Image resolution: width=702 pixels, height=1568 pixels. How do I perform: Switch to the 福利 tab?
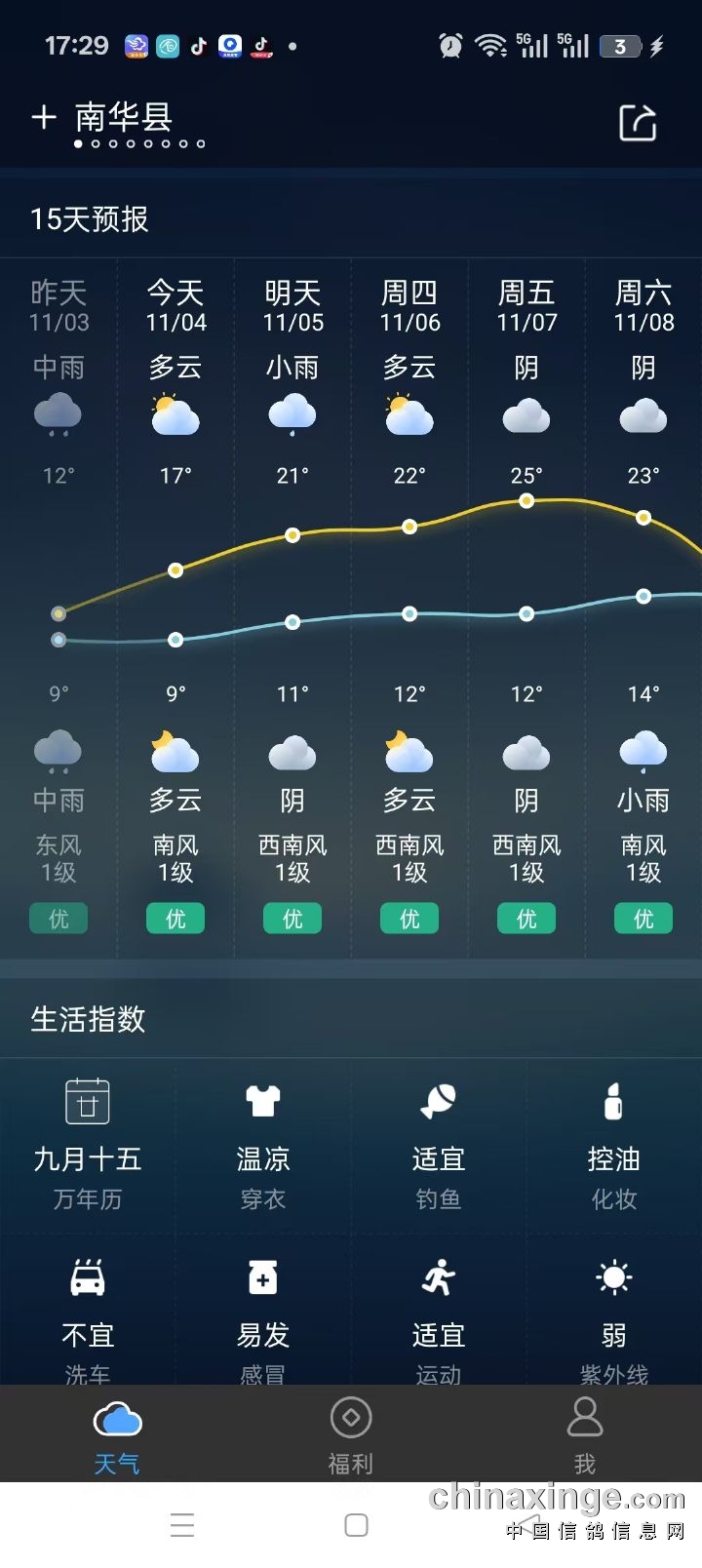click(x=351, y=1434)
